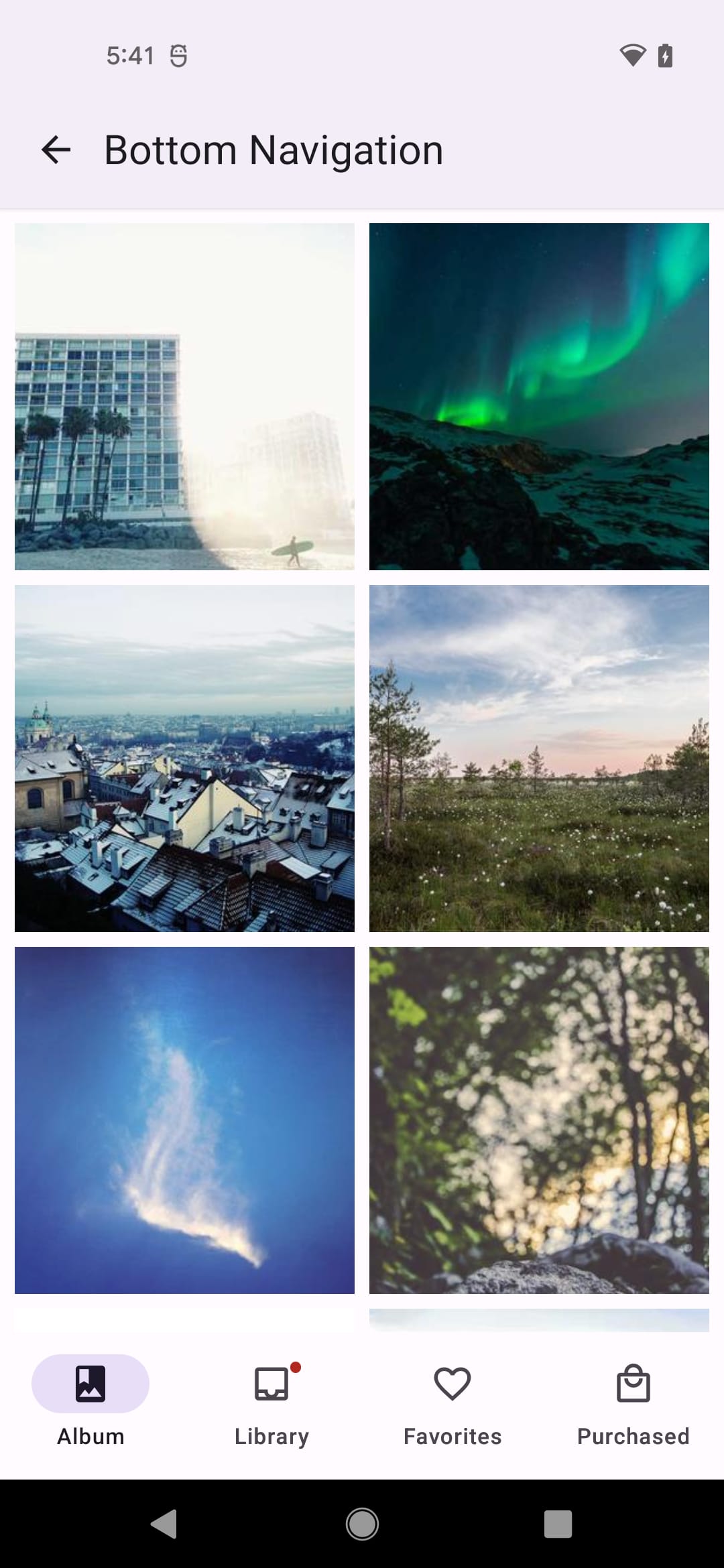Open recent apps from the navigation bar
The image size is (724, 1568).
pyautogui.click(x=558, y=1524)
